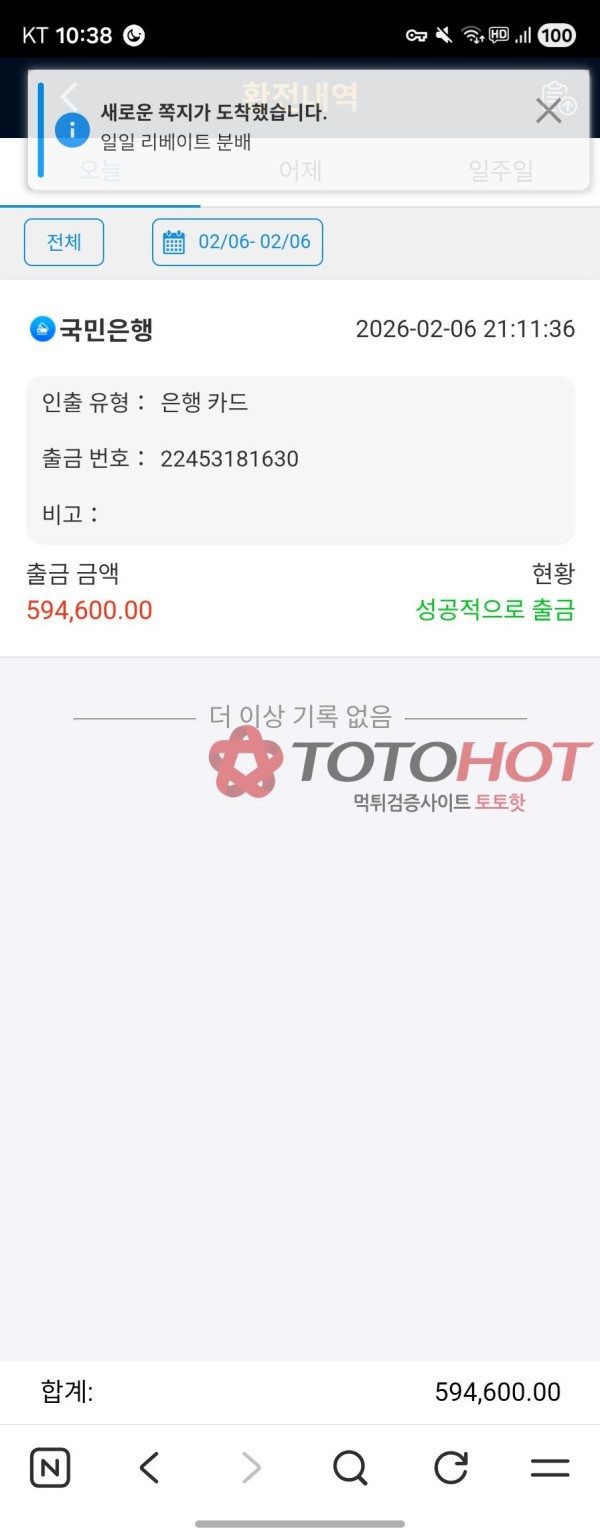
Task: Go back using browser back arrow
Action: [x=149, y=1468]
